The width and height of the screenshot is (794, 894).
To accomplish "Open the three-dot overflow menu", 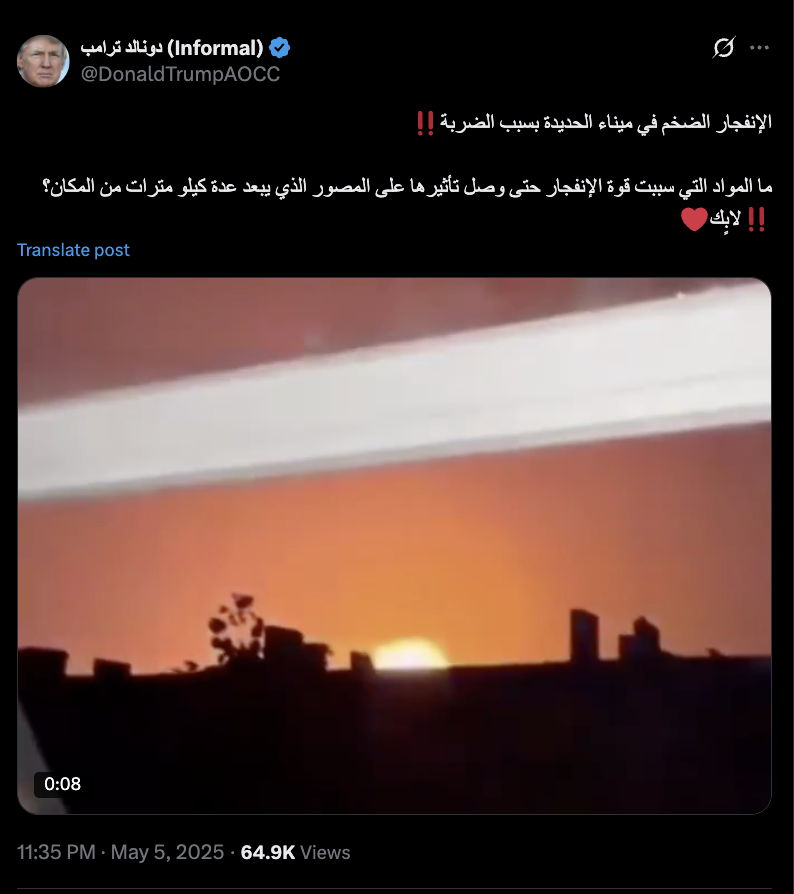I will [760, 48].
